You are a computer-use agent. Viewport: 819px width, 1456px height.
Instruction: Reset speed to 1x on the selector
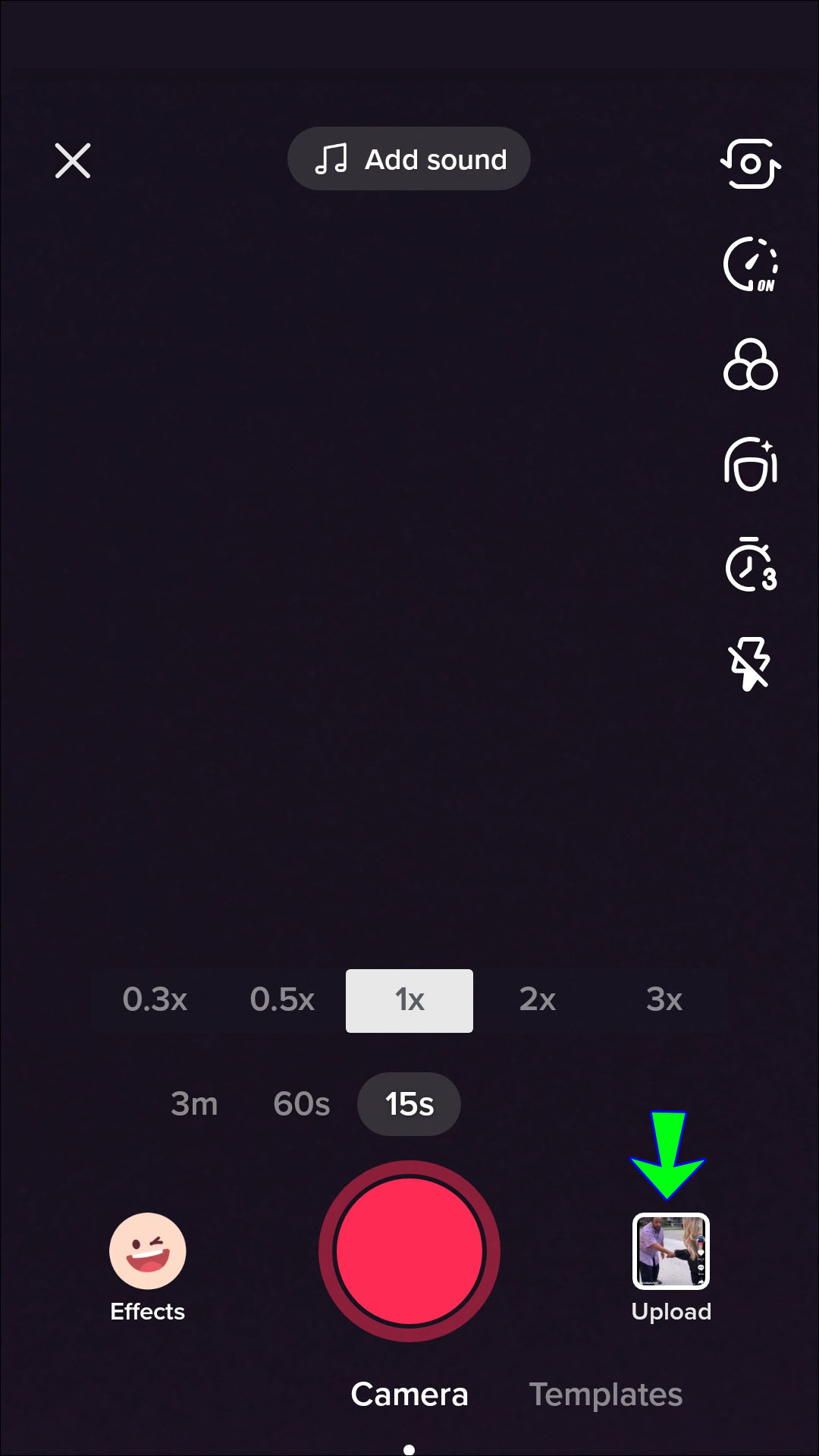click(409, 1000)
